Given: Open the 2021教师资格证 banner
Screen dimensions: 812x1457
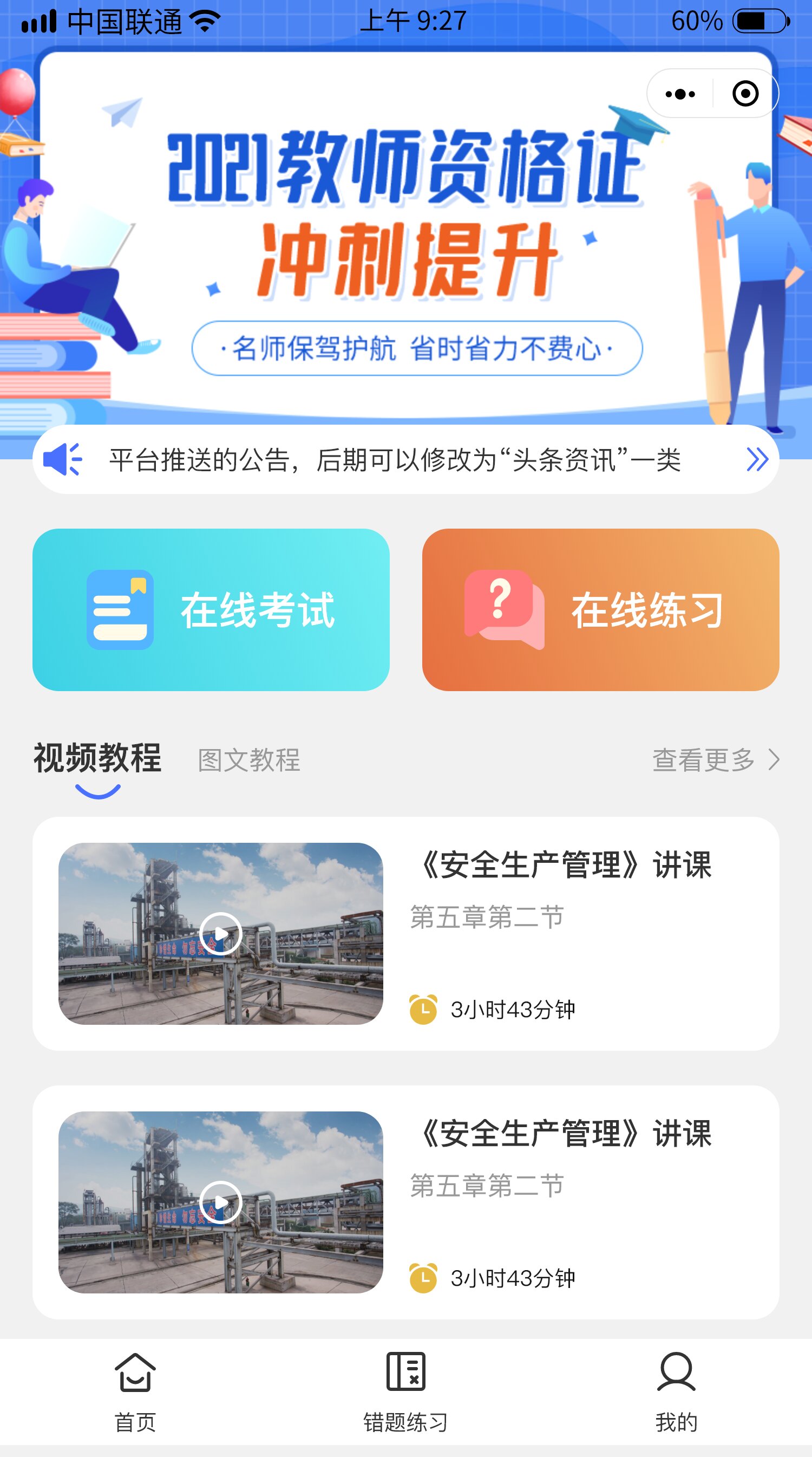Looking at the screenshot, I should tap(406, 238).
